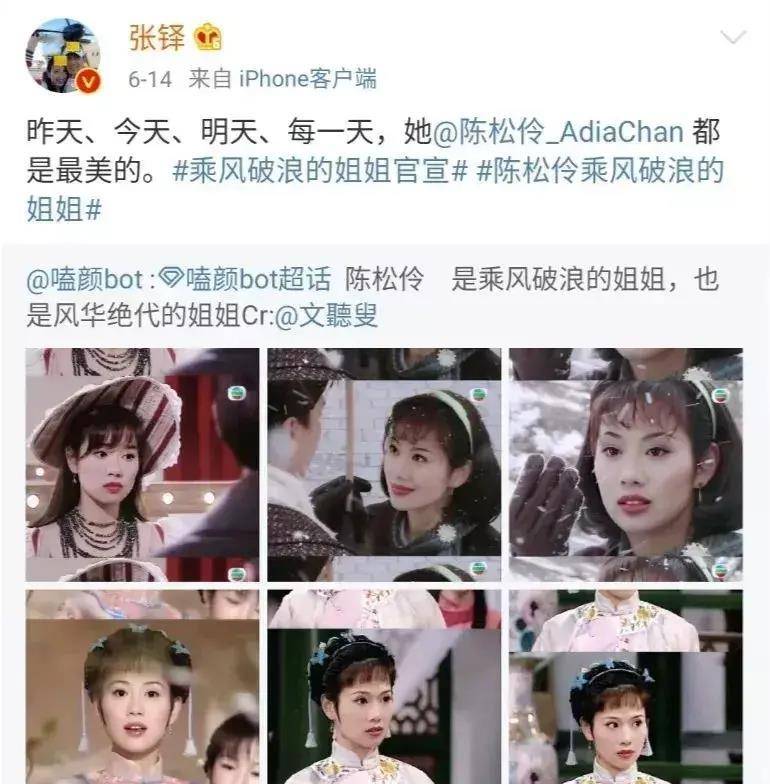The width and height of the screenshot is (770, 784).
Task: Open the middle photo of second row
Action: [384, 686]
